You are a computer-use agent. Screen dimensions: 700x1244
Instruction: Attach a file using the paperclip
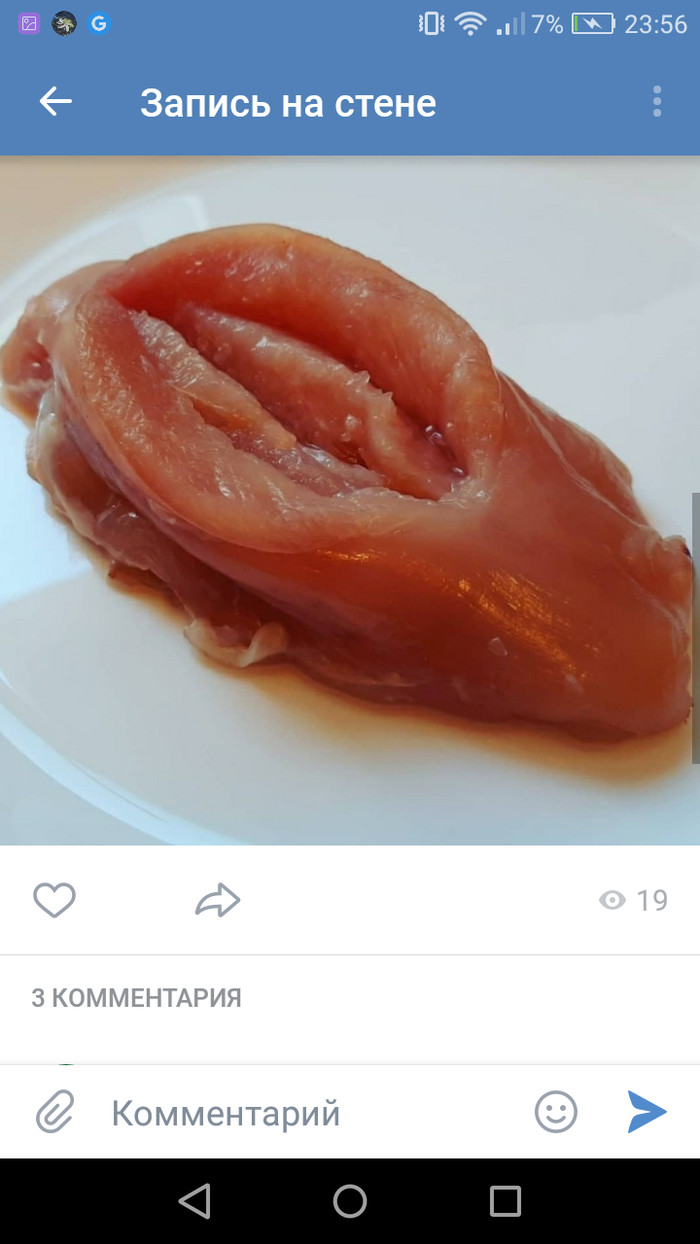coord(55,1112)
